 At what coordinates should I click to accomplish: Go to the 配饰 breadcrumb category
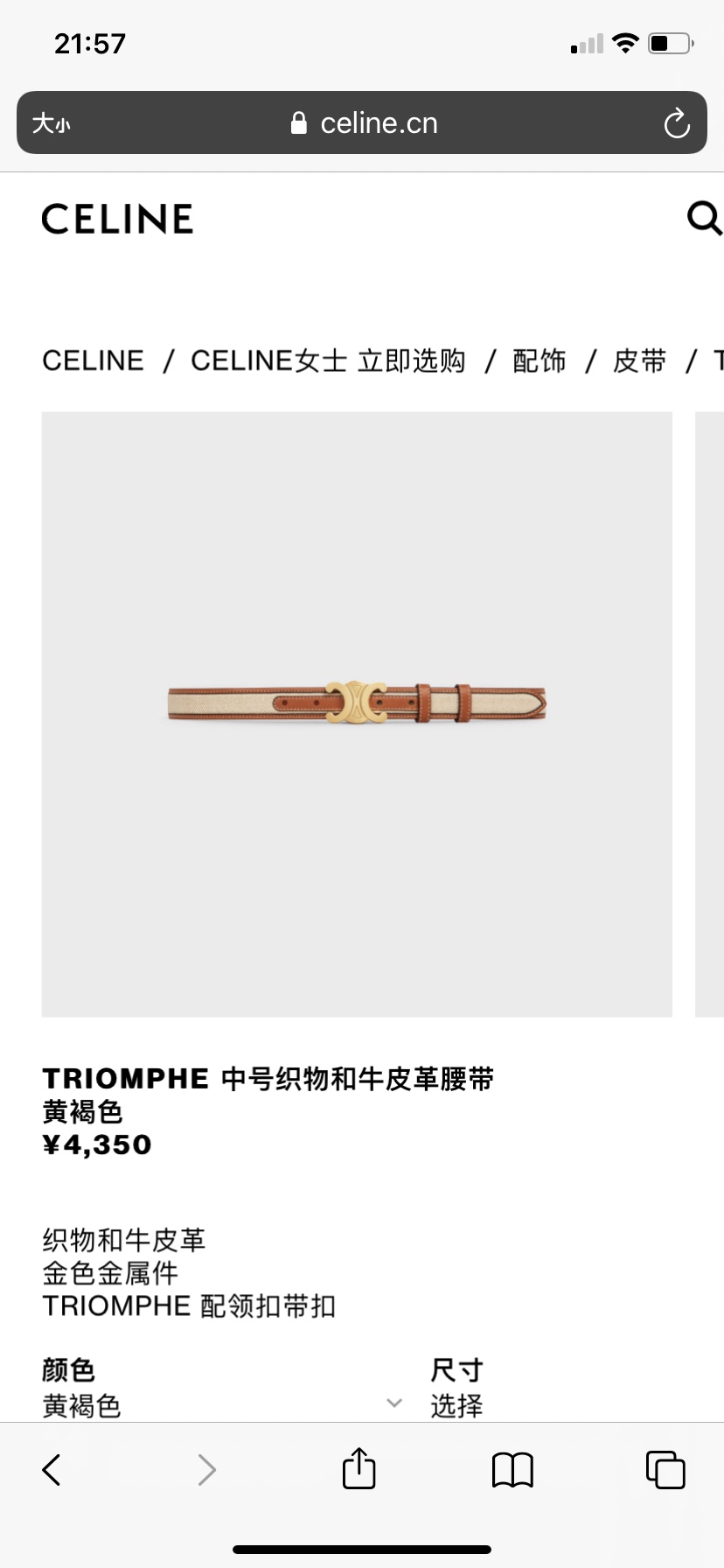539,360
